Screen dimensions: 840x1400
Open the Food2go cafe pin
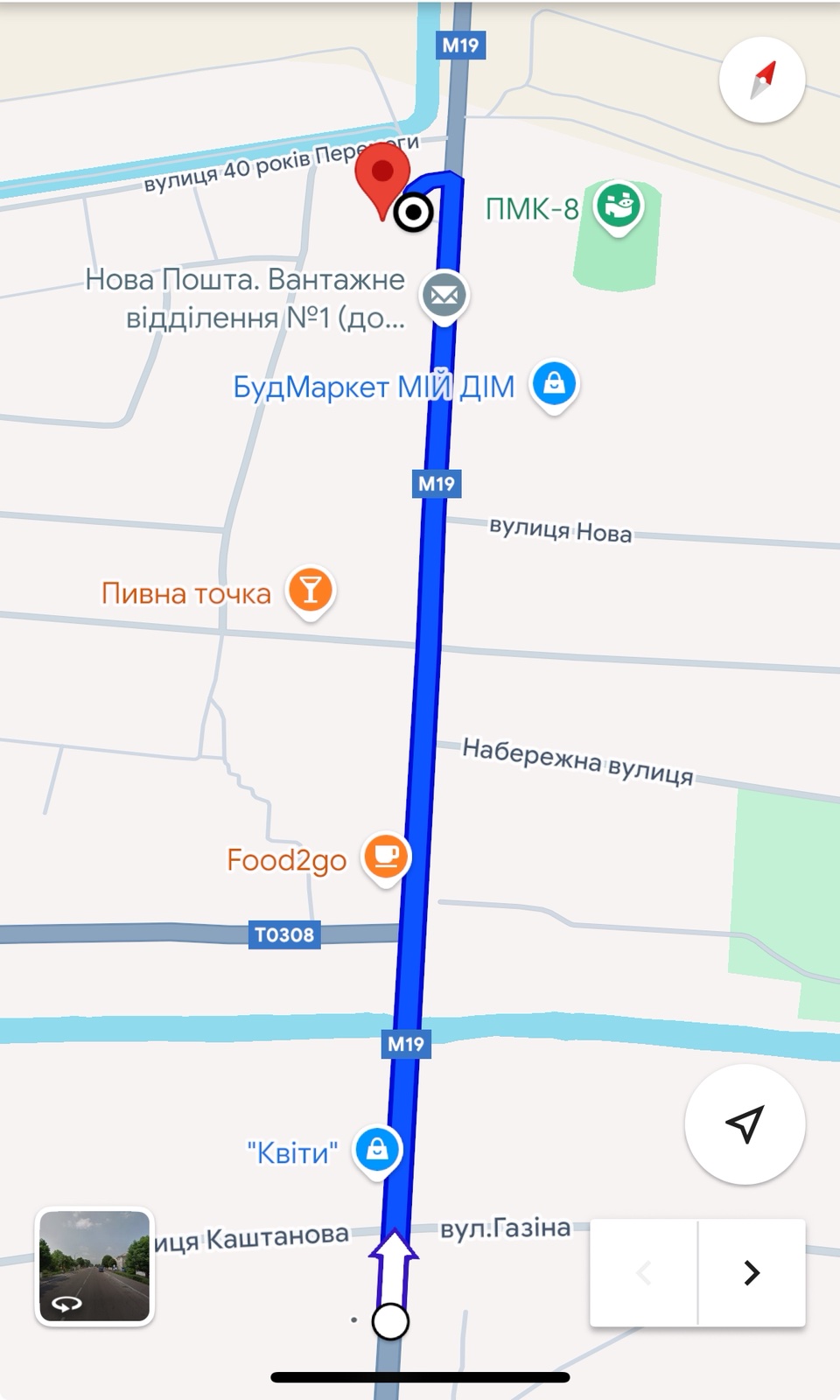click(386, 856)
